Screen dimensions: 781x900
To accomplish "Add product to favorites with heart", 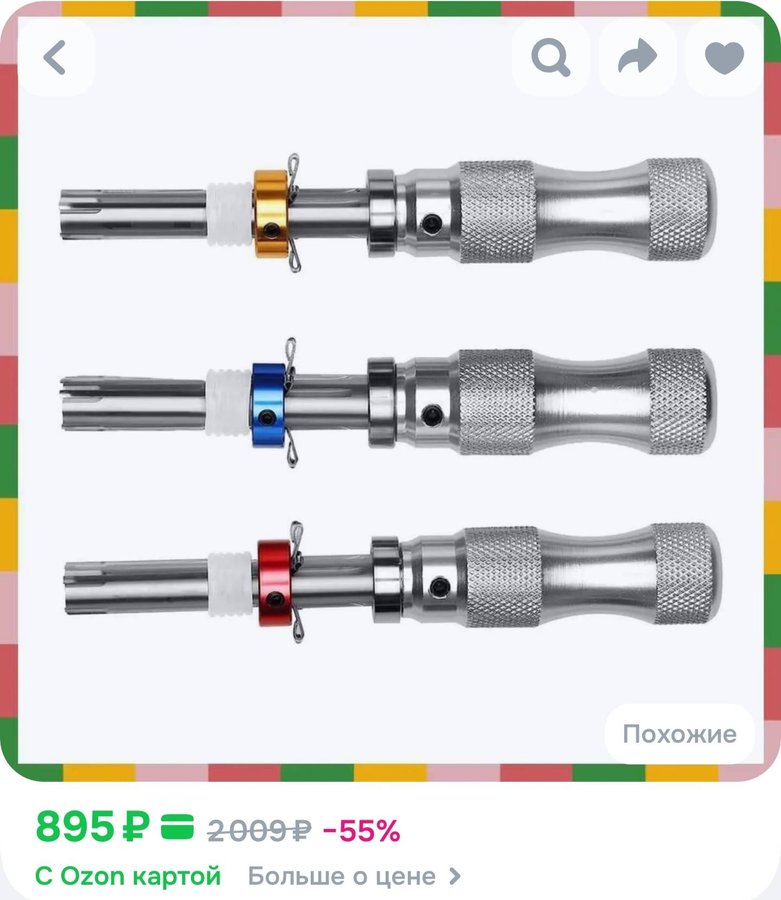I will coord(724,58).
